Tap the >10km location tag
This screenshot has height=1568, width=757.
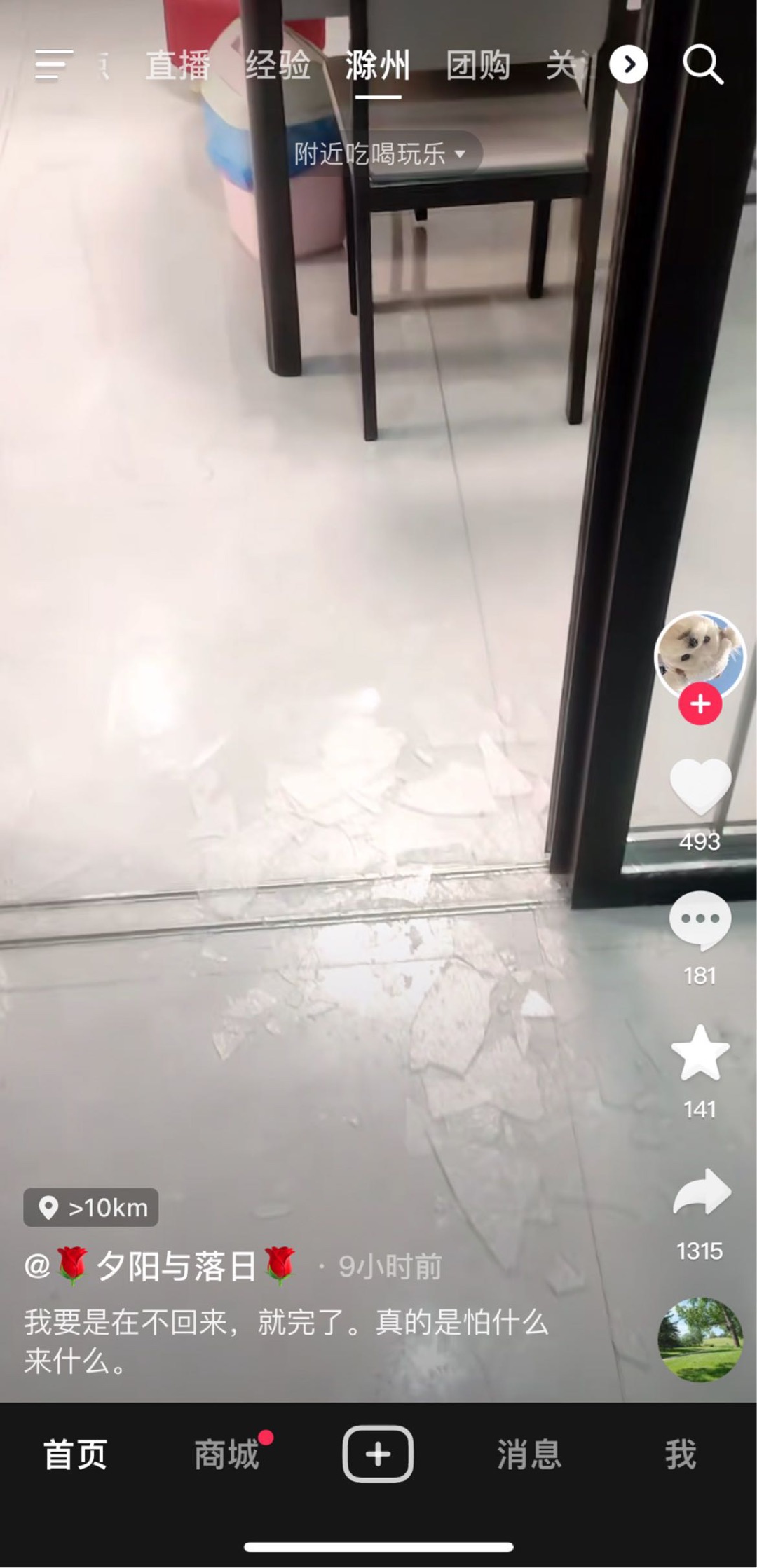tap(91, 1207)
